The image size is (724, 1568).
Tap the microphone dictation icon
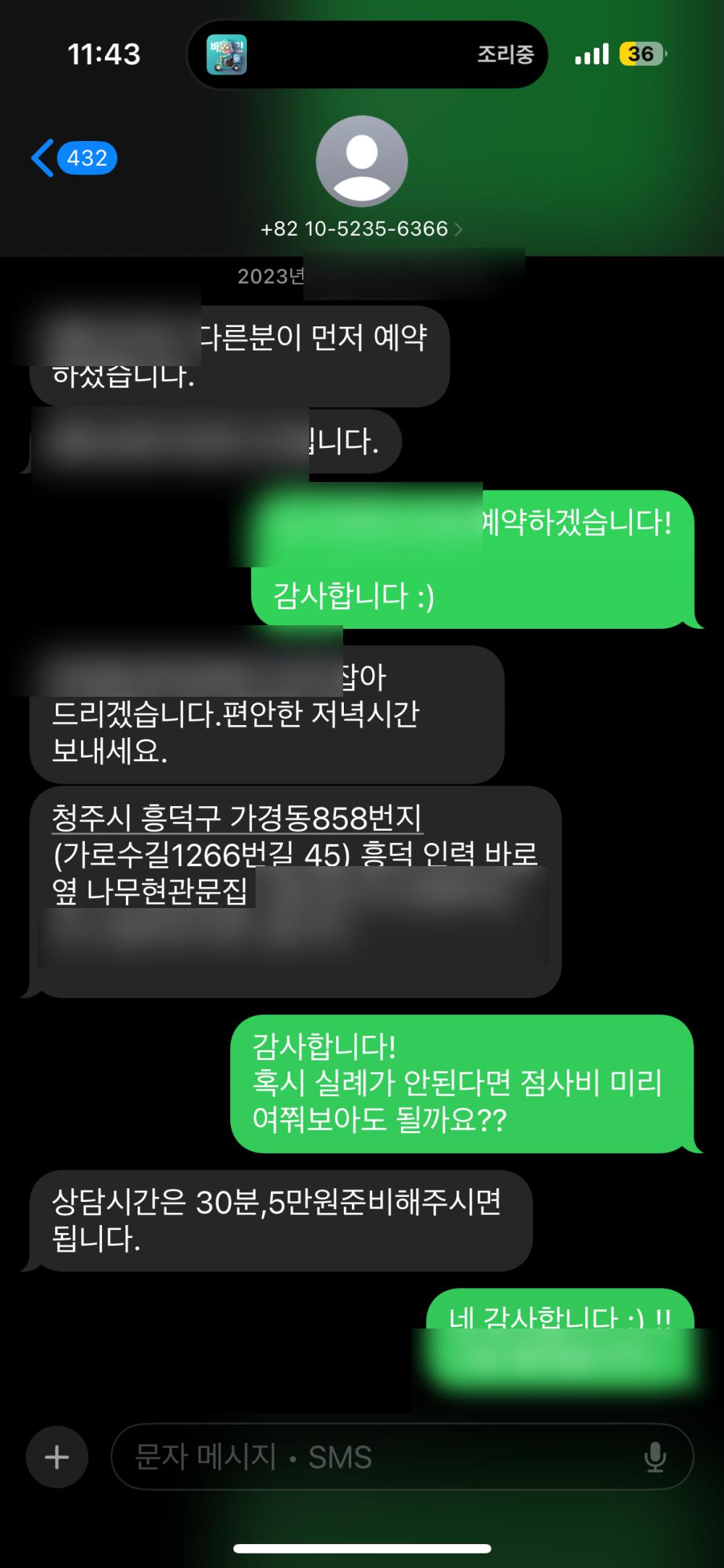pos(654,1457)
